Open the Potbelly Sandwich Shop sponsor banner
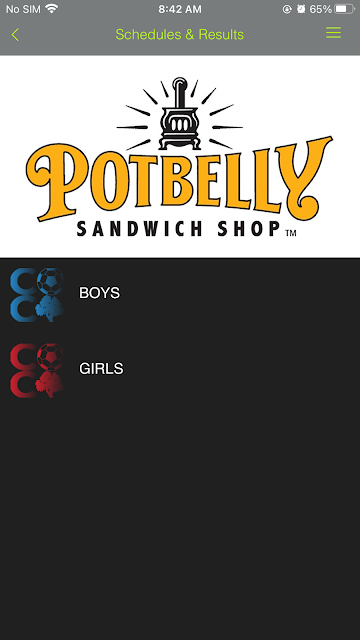Image resolution: width=360 pixels, height=640 pixels. (x=180, y=157)
